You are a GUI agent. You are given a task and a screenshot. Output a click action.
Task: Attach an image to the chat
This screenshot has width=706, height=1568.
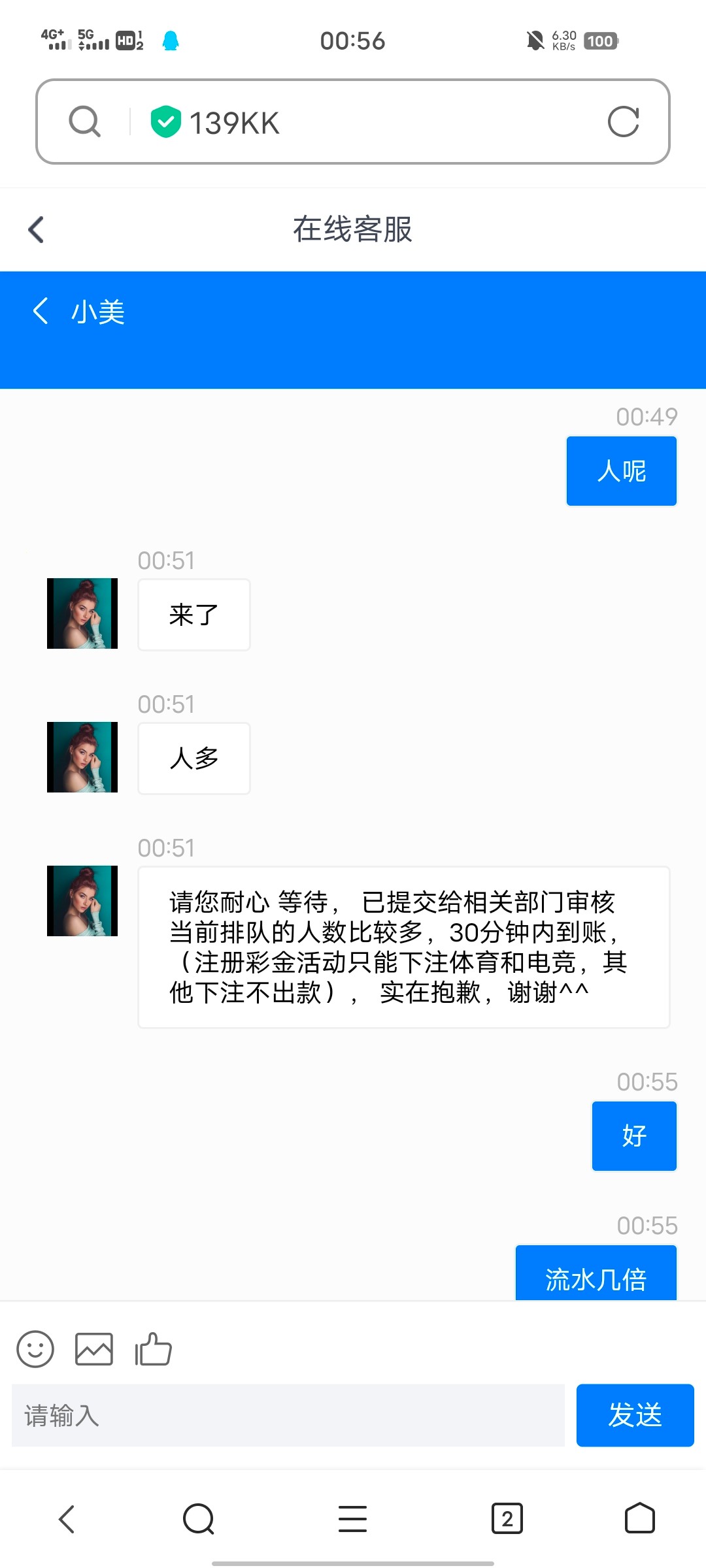click(x=94, y=1349)
